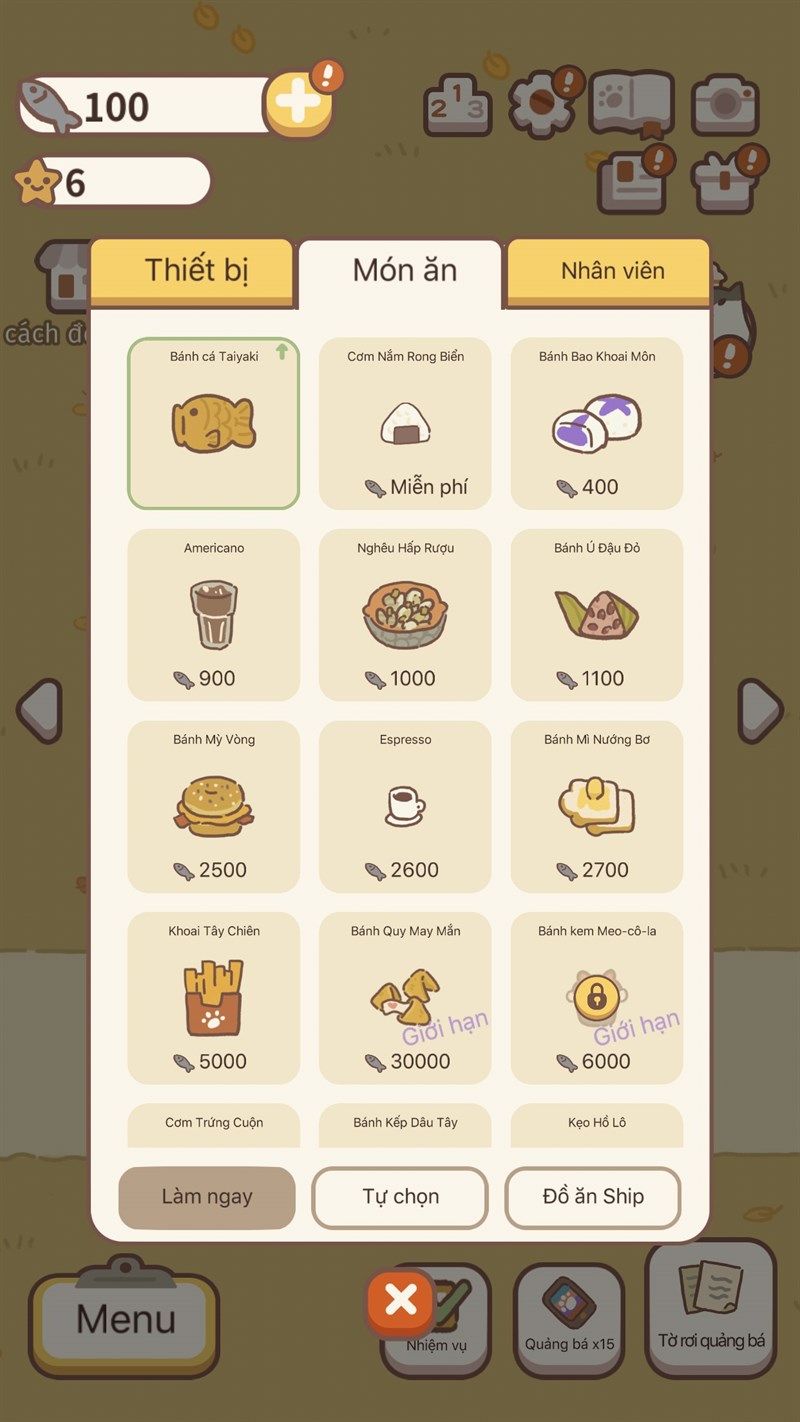Buy Bánh Bao Khoai Môn for 400

(x=597, y=423)
